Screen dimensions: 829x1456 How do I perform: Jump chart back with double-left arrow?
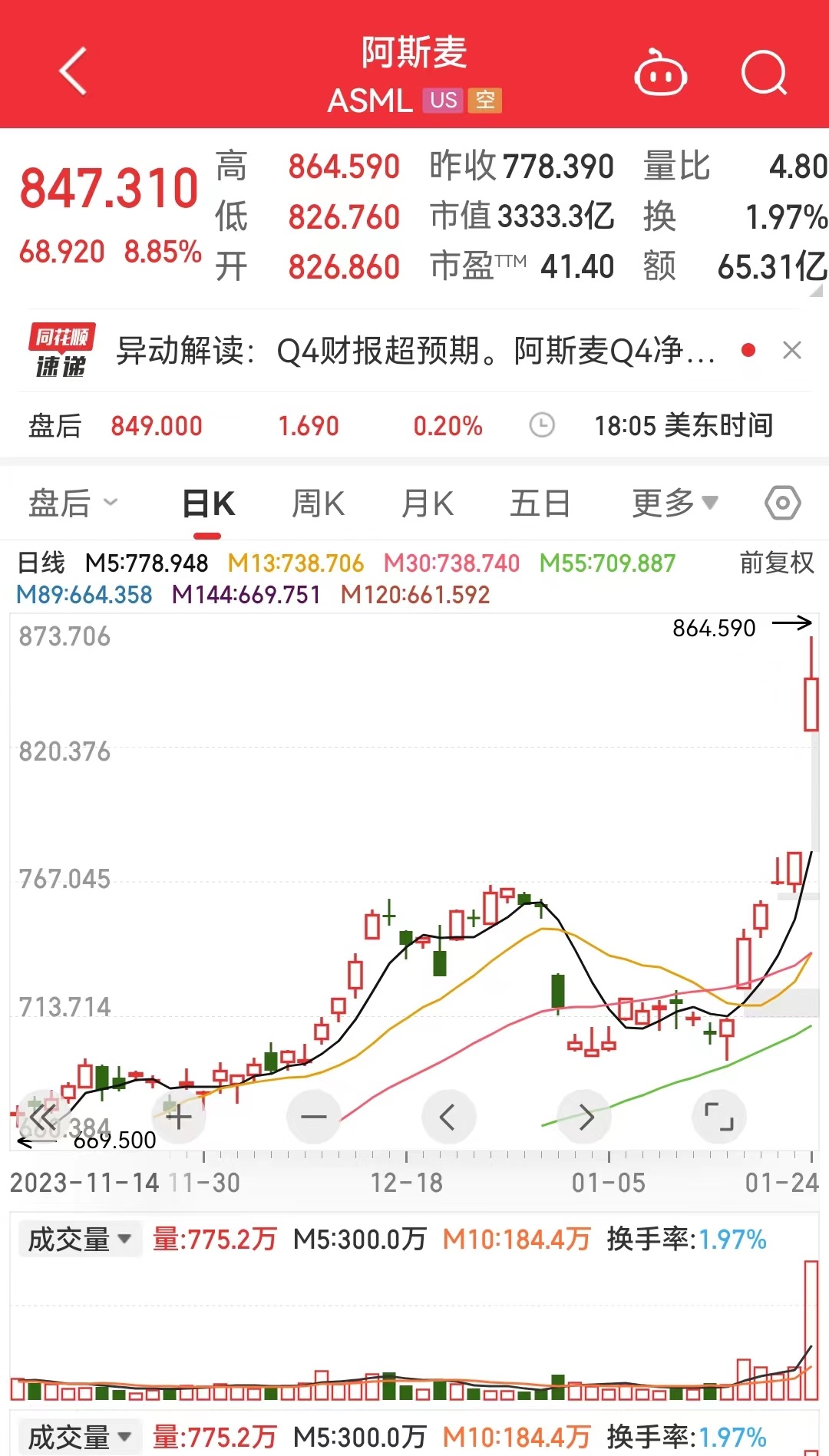43,1118
